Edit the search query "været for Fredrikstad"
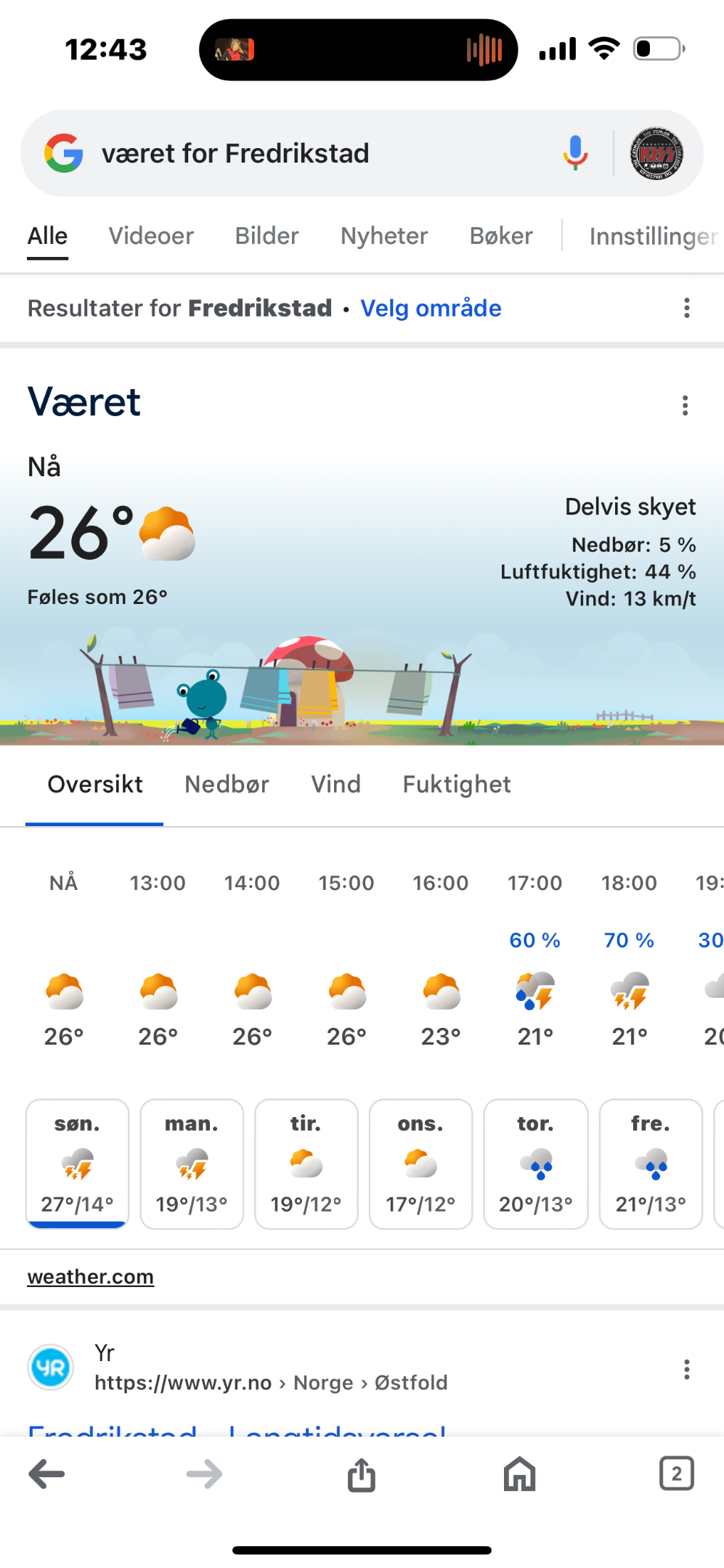 [x=235, y=153]
